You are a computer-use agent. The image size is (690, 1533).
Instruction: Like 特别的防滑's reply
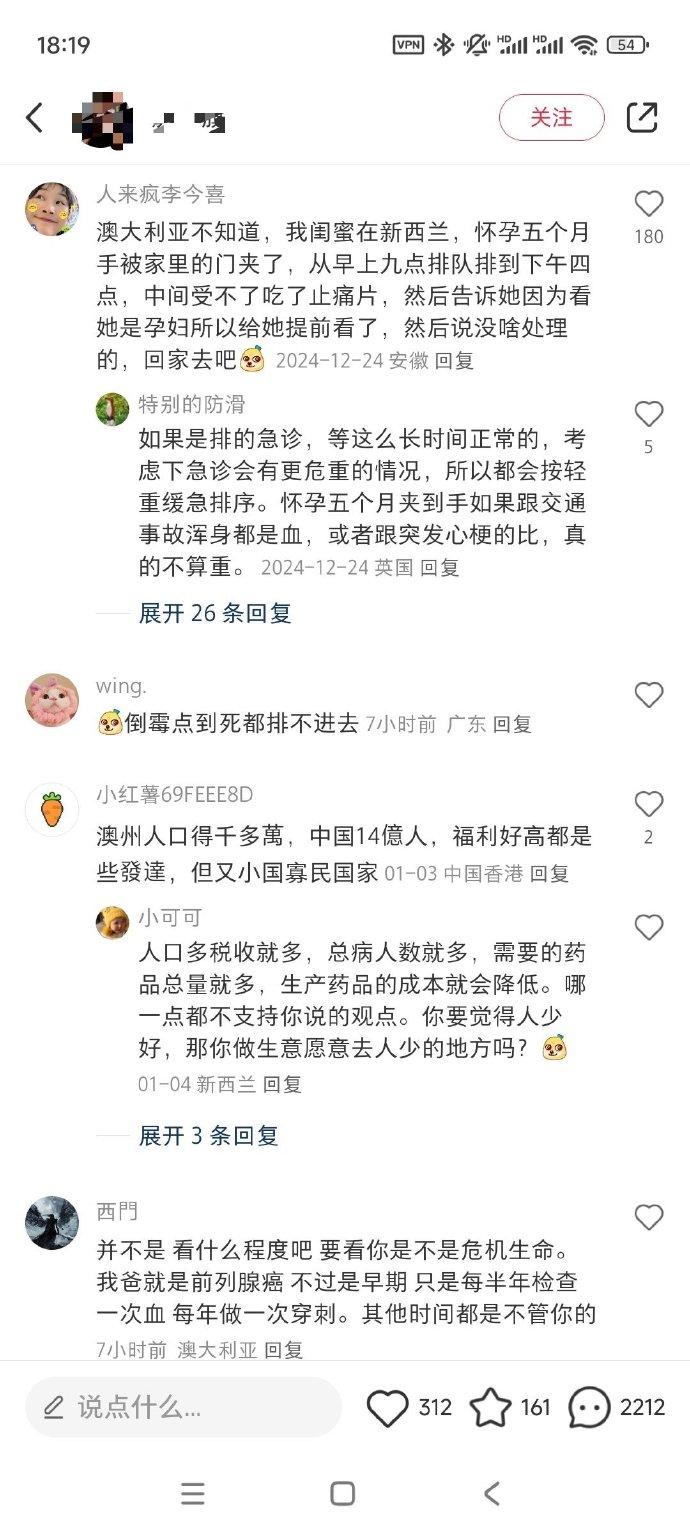click(x=649, y=414)
